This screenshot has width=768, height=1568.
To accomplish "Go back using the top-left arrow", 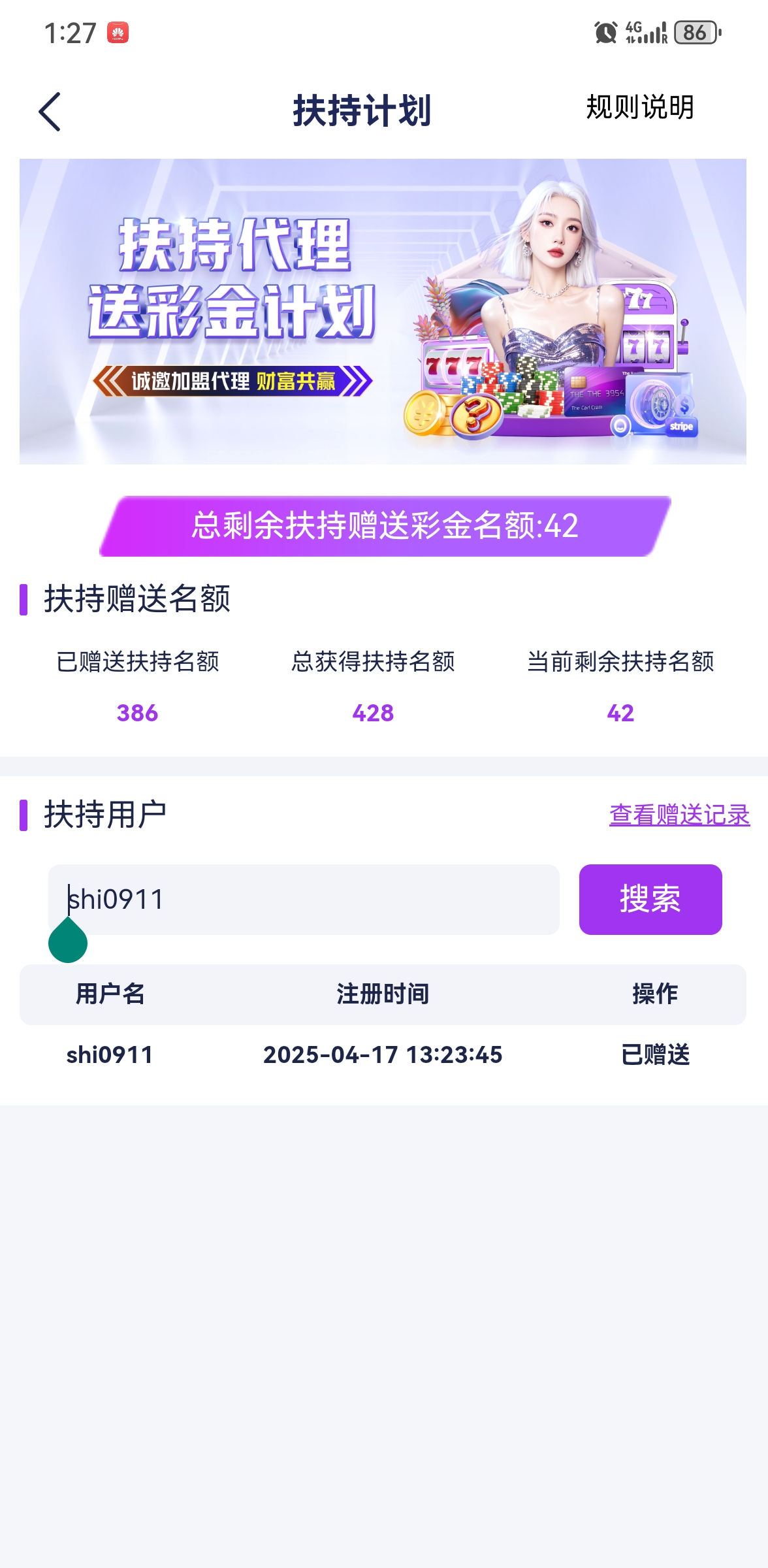I will tap(50, 112).
